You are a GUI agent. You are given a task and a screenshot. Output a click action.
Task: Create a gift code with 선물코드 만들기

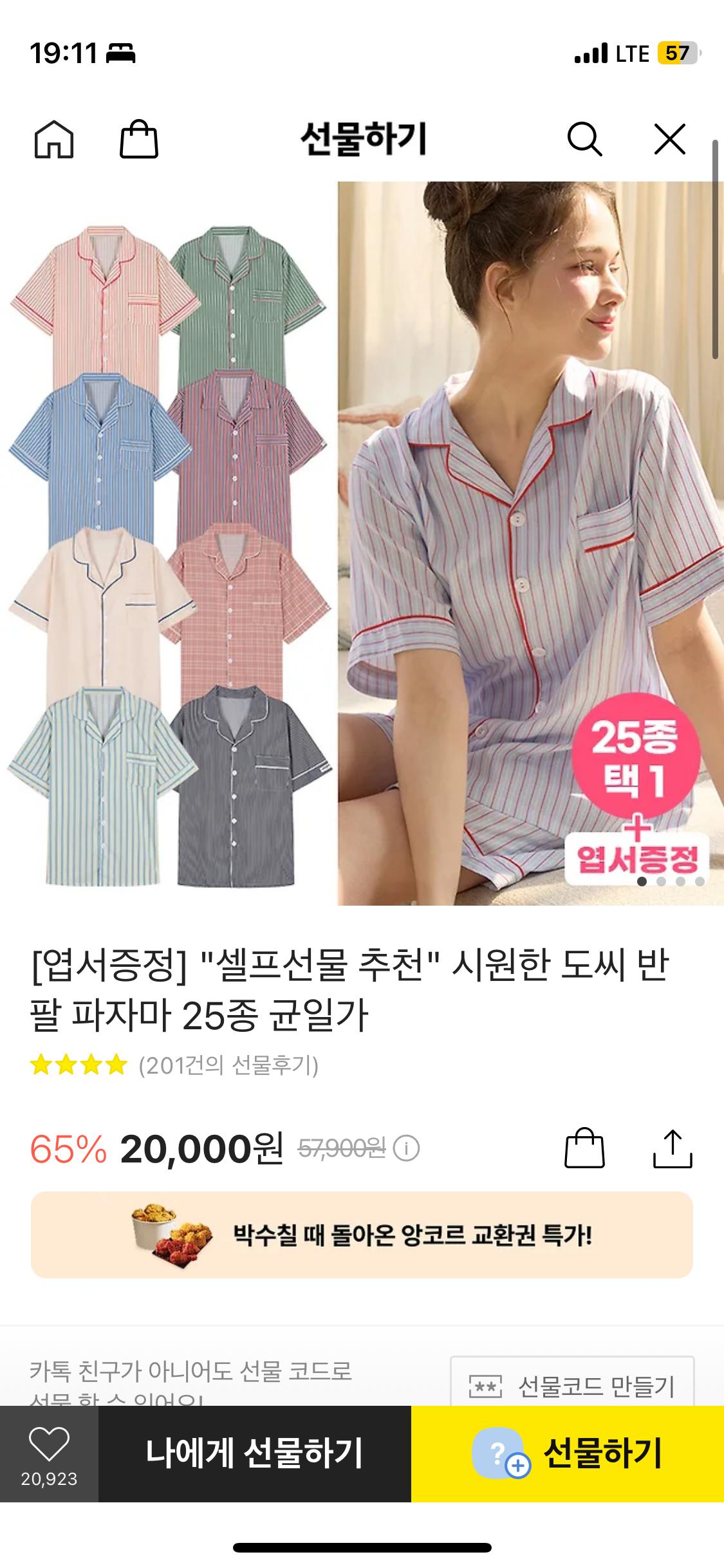572,1385
